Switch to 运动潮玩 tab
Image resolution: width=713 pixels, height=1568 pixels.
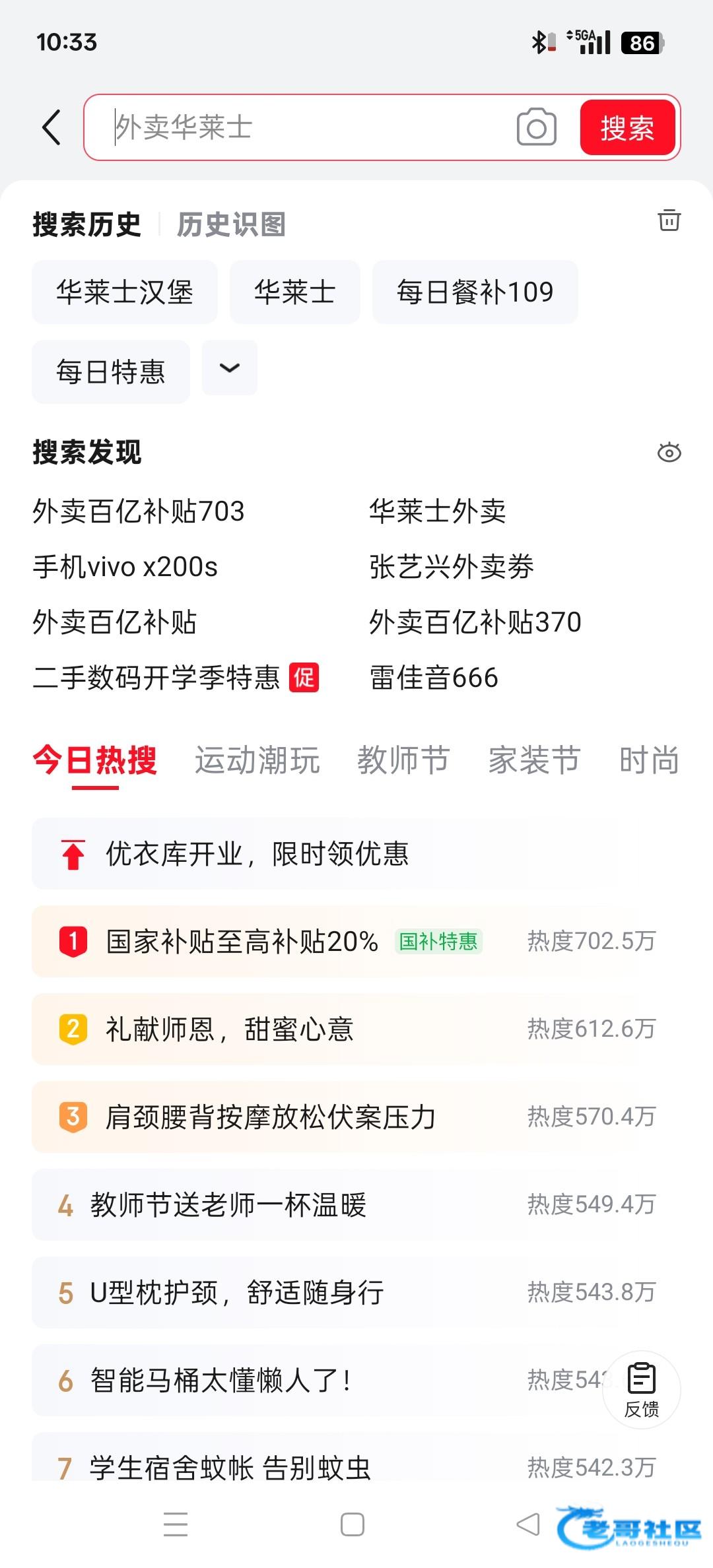257,760
